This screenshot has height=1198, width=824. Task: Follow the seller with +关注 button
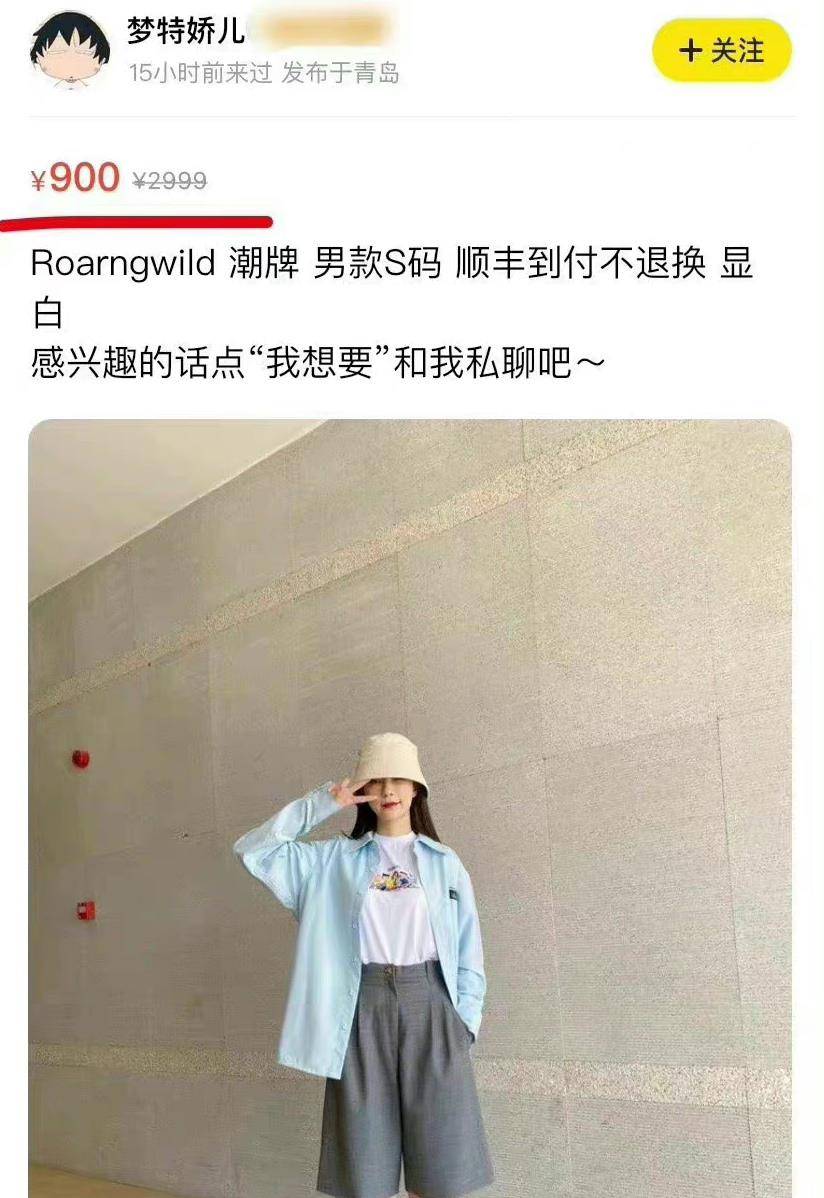(721, 50)
